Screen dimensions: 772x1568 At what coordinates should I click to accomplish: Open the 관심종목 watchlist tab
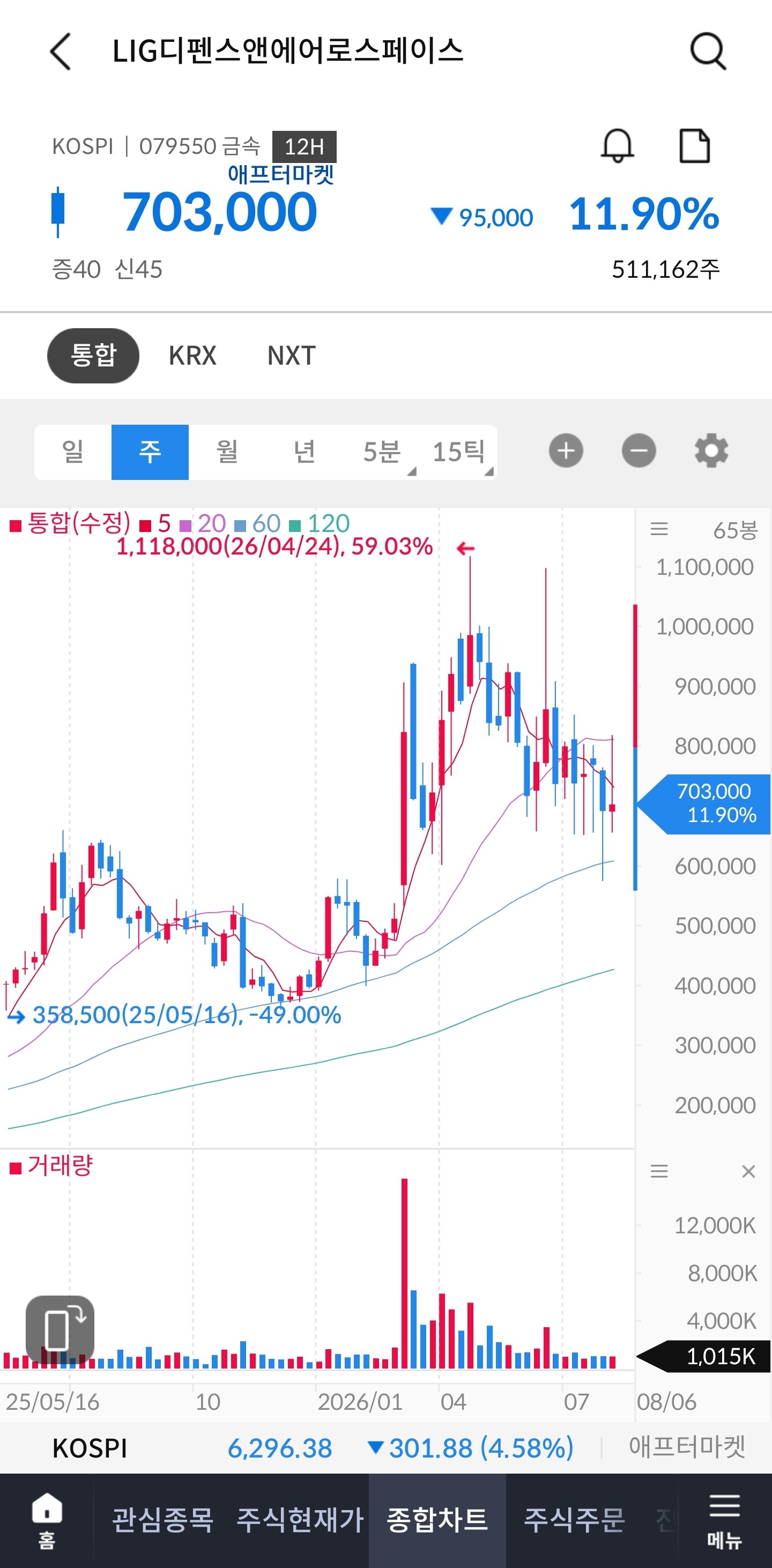pos(162,1520)
